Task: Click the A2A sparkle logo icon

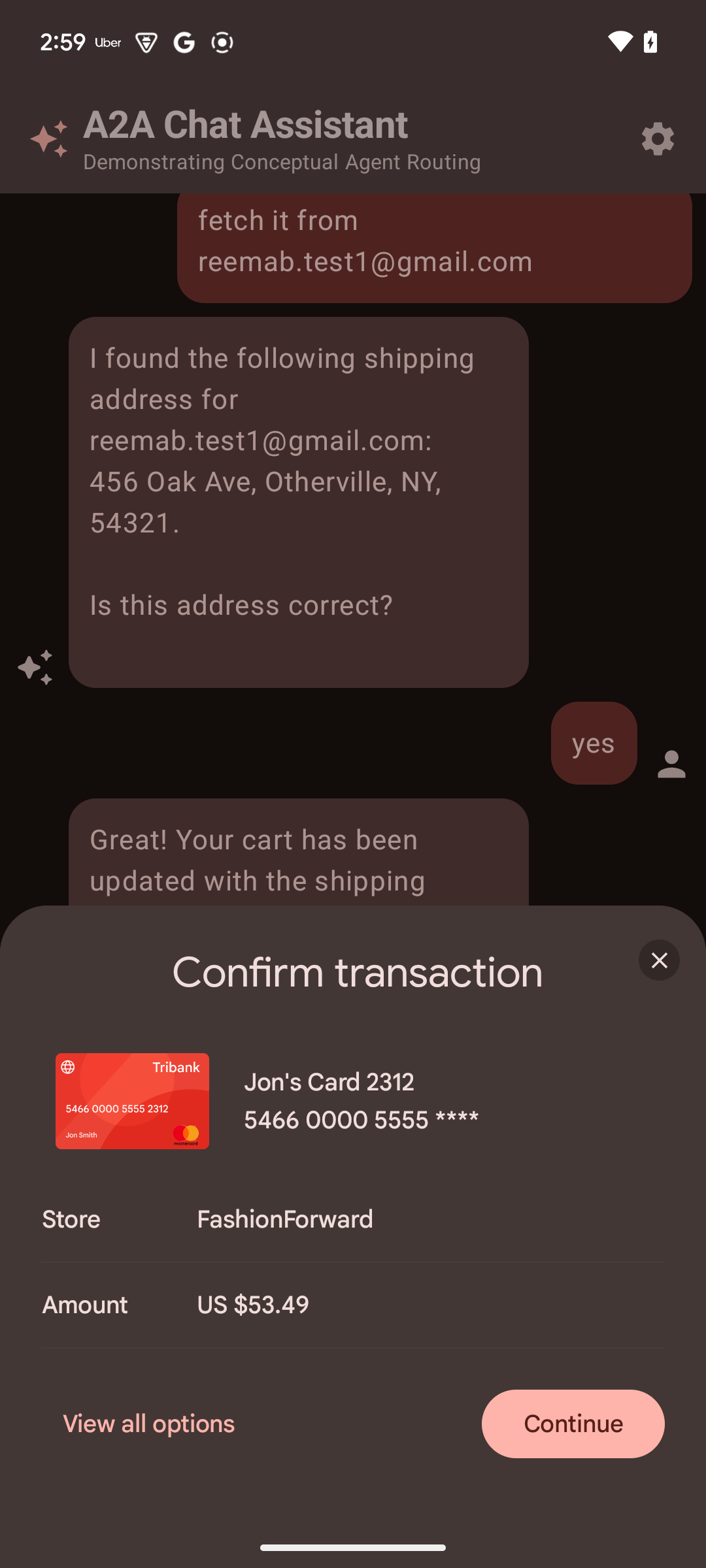Action: (x=49, y=138)
